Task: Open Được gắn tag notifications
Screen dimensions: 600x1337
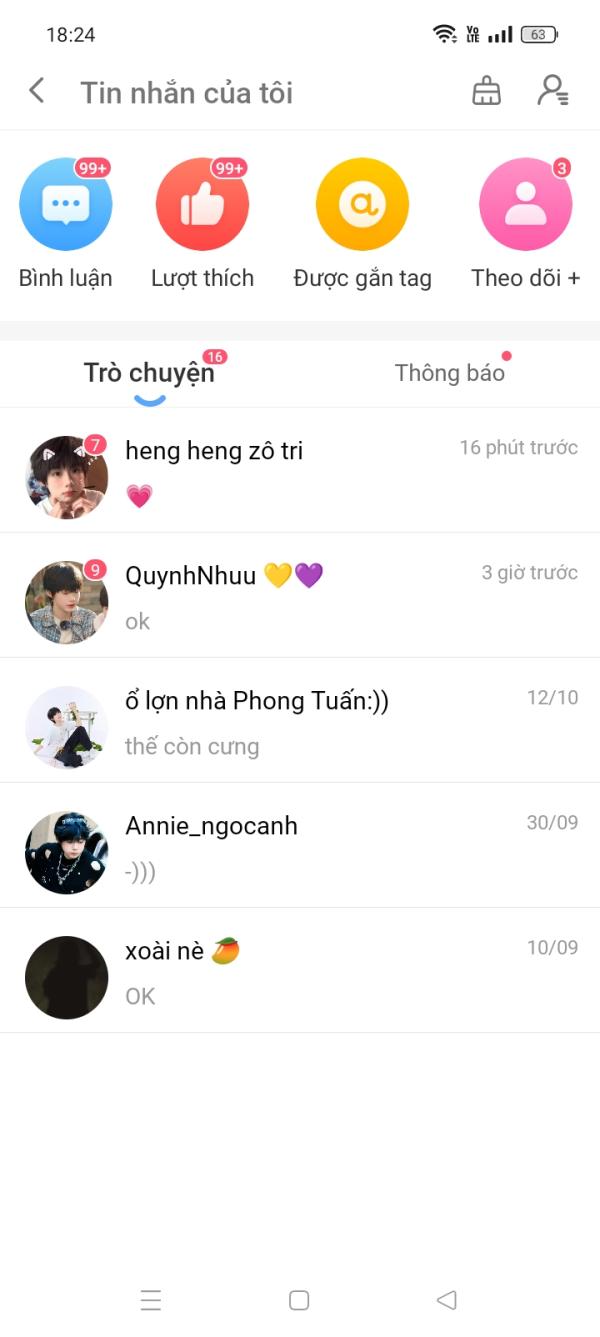Action: pyautogui.click(x=362, y=205)
